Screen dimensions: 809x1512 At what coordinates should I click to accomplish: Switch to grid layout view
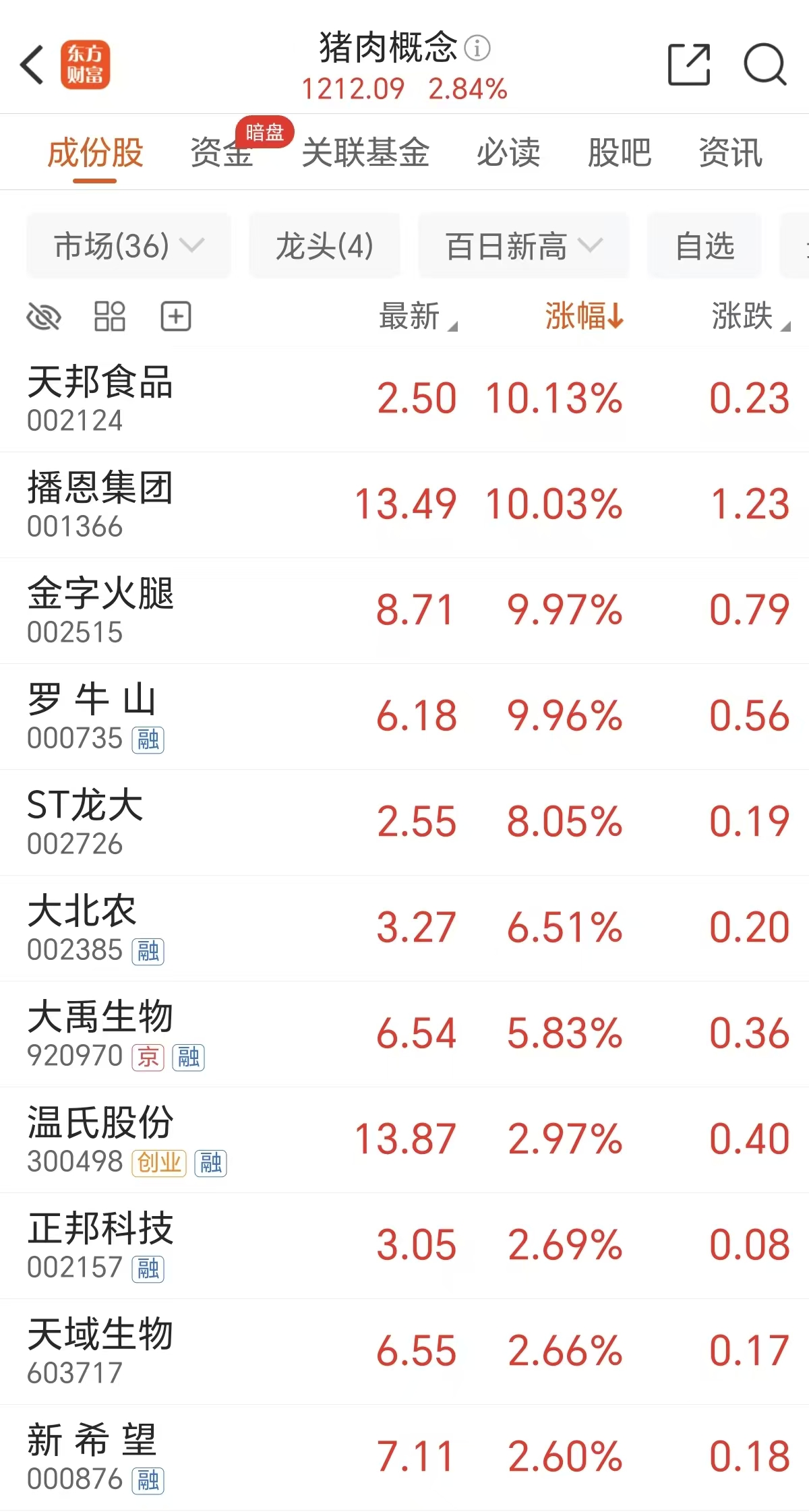tap(110, 316)
